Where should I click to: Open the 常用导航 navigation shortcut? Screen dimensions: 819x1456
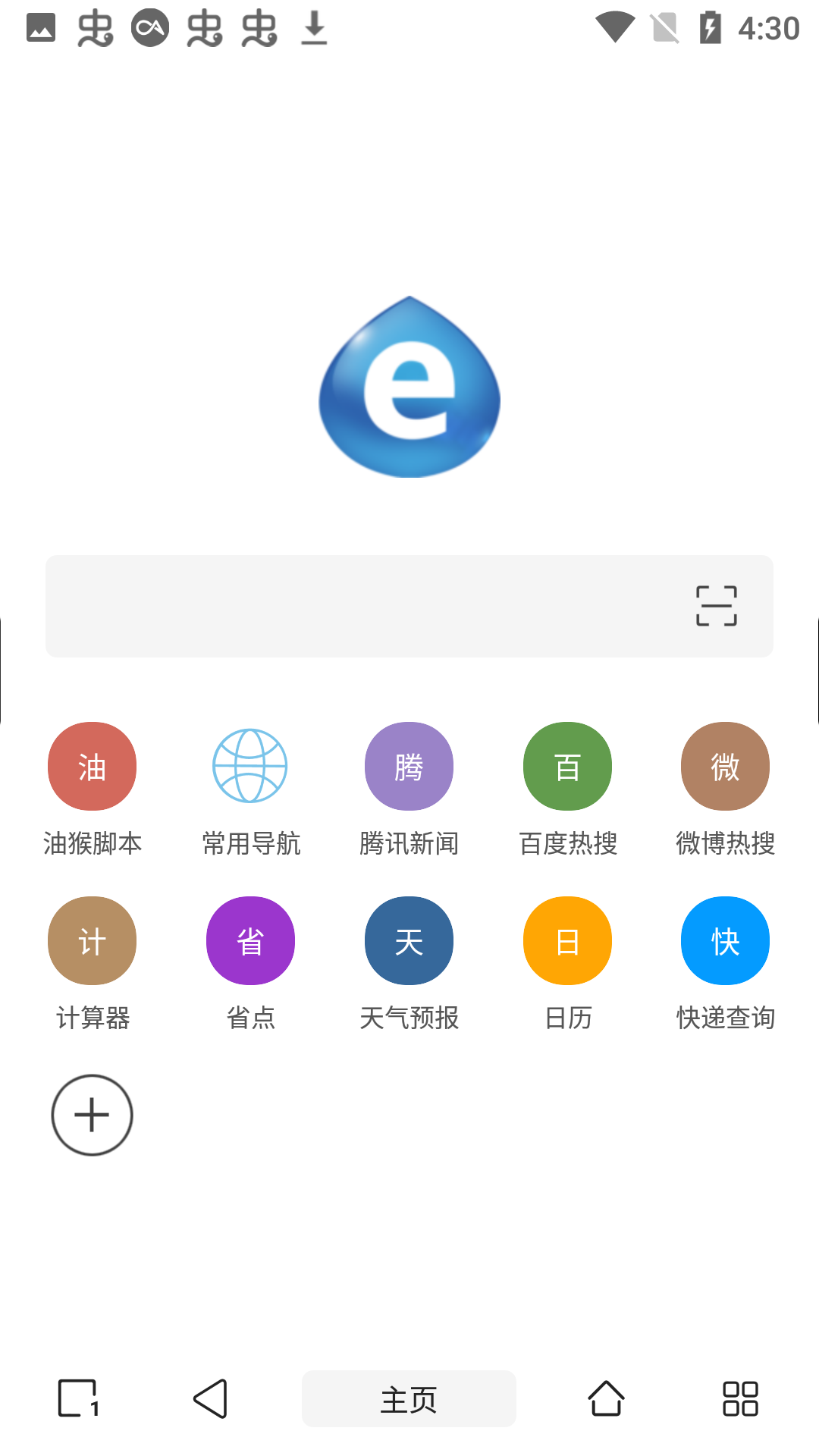point(250,766)
